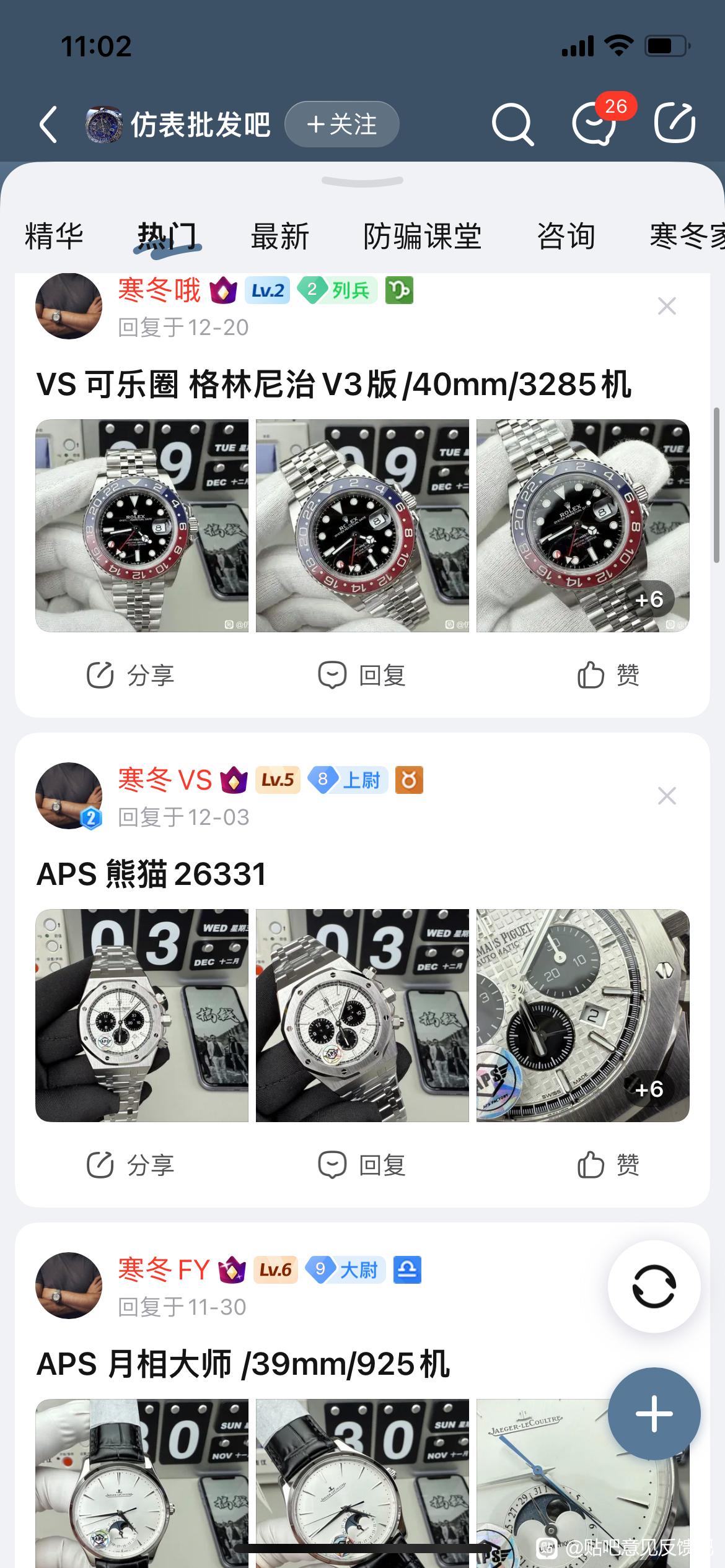
Task: Create a new post with plus button
Action: pos(654,1414)
